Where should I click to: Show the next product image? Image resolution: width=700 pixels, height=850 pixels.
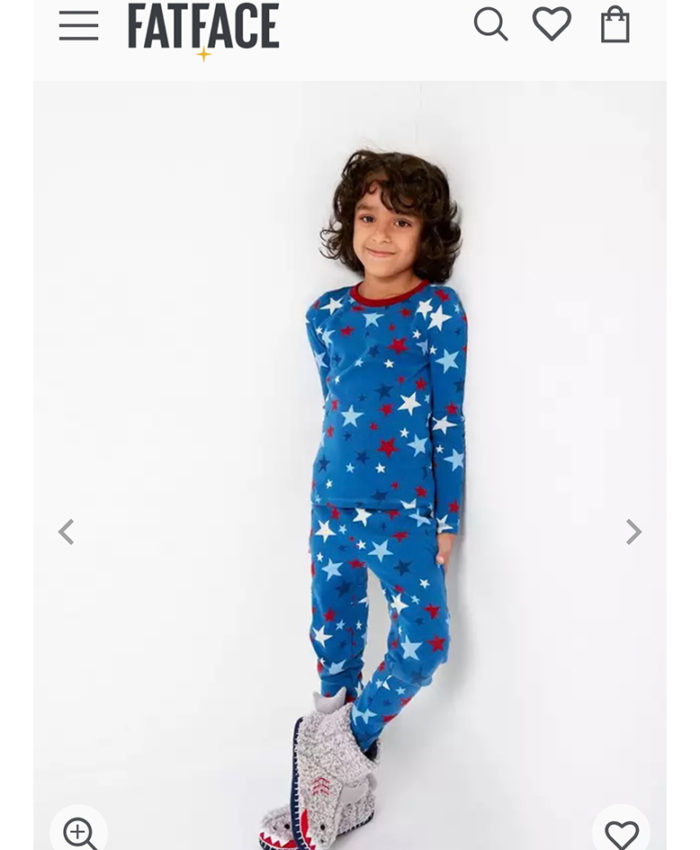[x=633, y=532]
